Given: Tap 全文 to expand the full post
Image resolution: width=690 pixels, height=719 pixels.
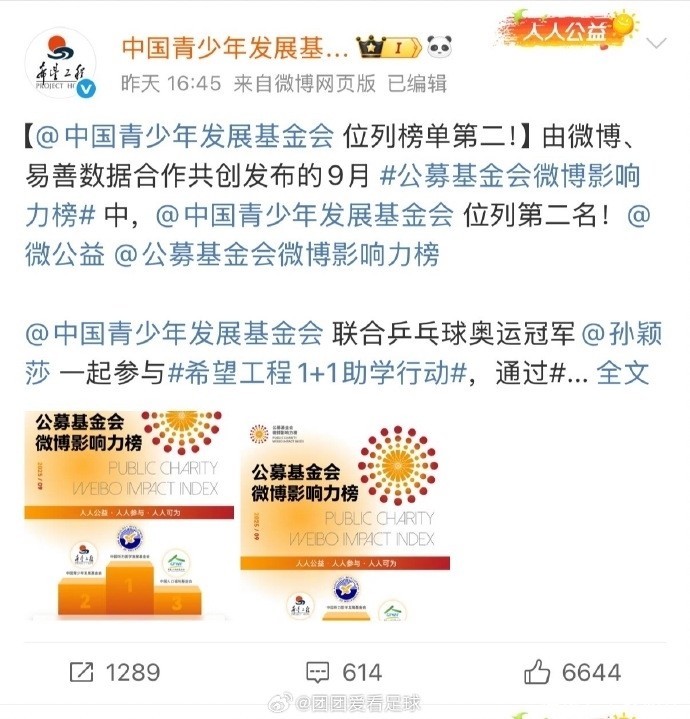Looking at the screenshot, I should tap(623, 372).
